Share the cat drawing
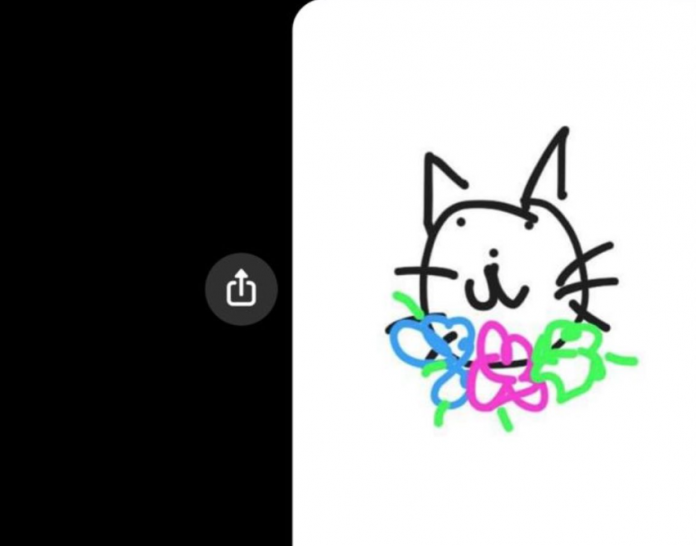The height and width of the screenshot is (546, 696). click(x=241, y=290)
